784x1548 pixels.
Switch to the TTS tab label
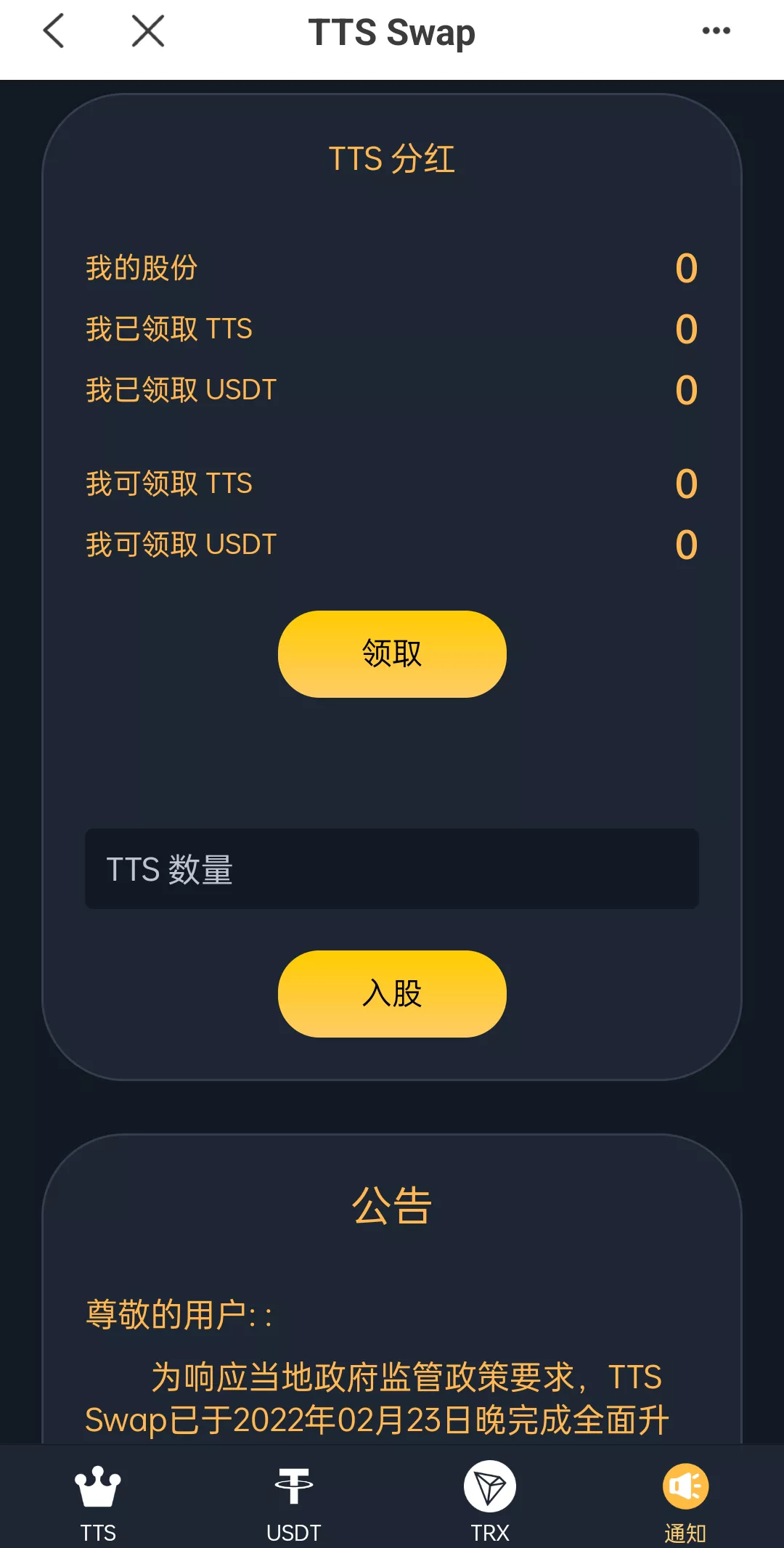point(97,1532)
